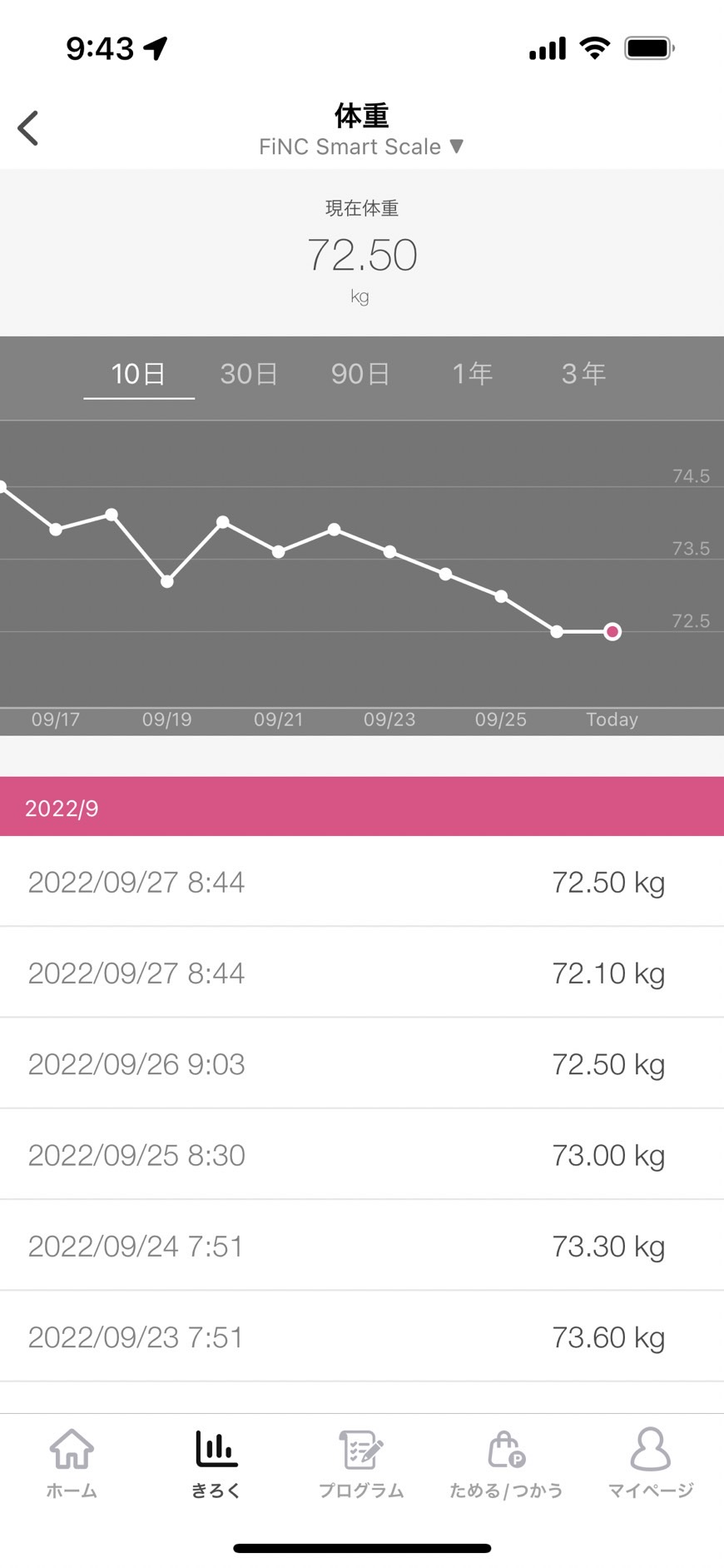Tap the highlighted Today point on the graph
This screenshot has width=724, height=1568.
[x=612, y=632]
